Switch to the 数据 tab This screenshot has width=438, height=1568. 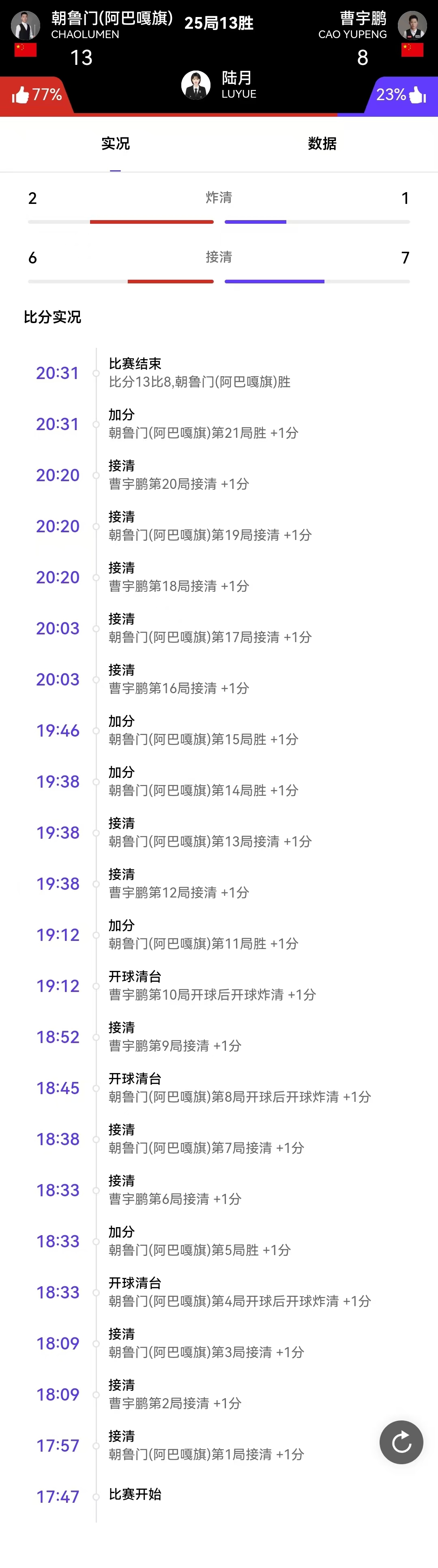click(x=322, y=144)
